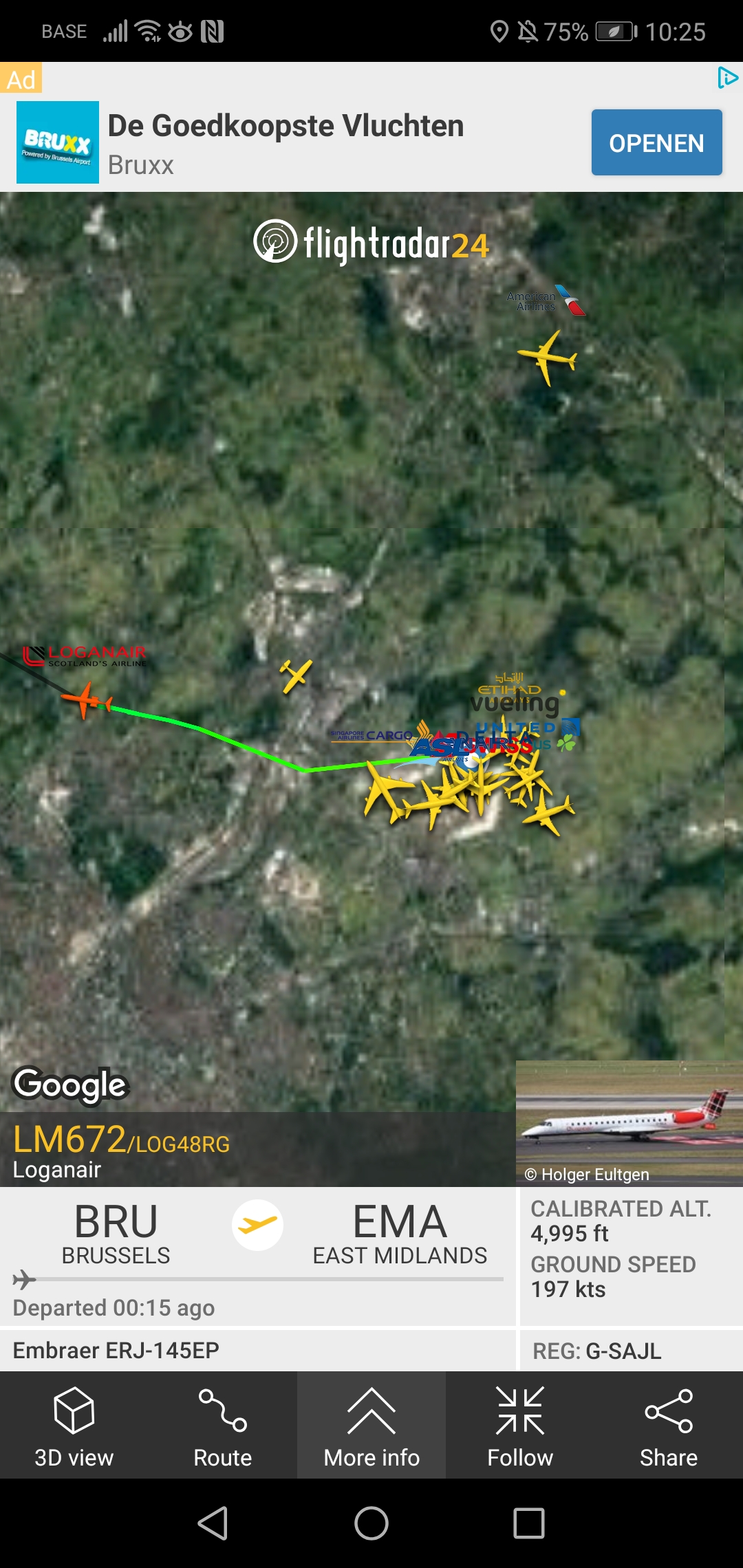743x1568 pixels.
Task: Show the flight route
Action: [222, 1425]
